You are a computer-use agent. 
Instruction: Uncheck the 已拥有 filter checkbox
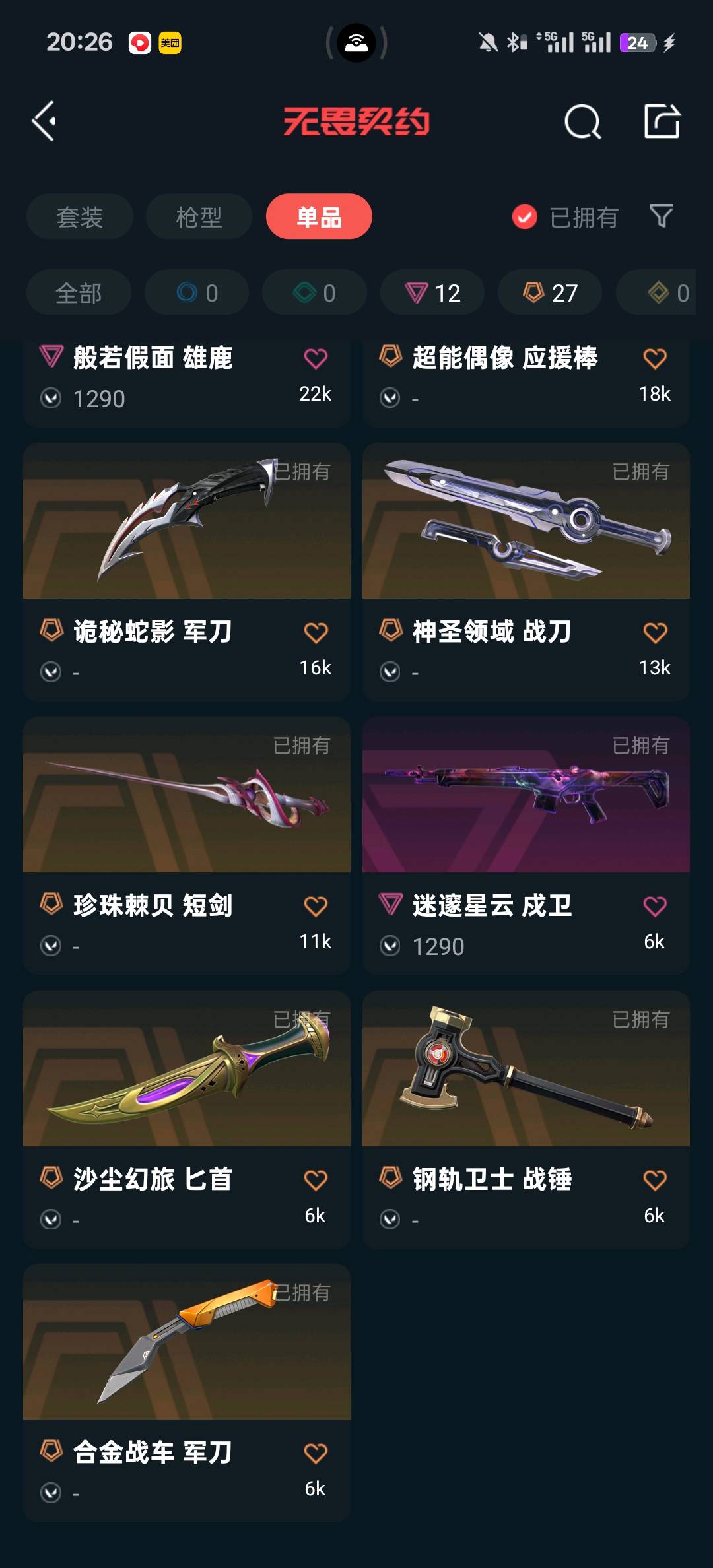click(x=525, y=216)
